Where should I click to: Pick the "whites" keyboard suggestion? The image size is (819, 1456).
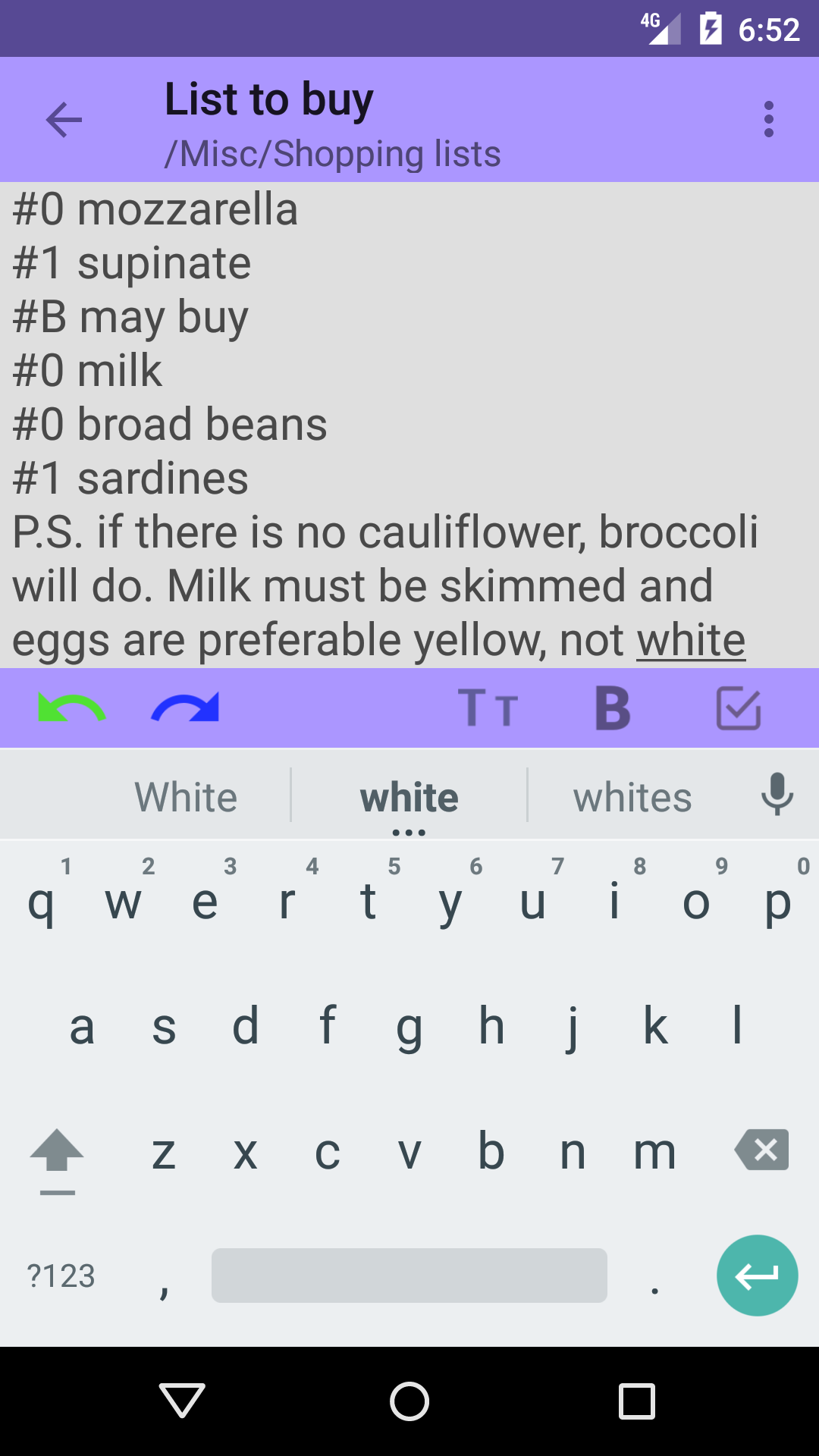(x=632, y=798)
